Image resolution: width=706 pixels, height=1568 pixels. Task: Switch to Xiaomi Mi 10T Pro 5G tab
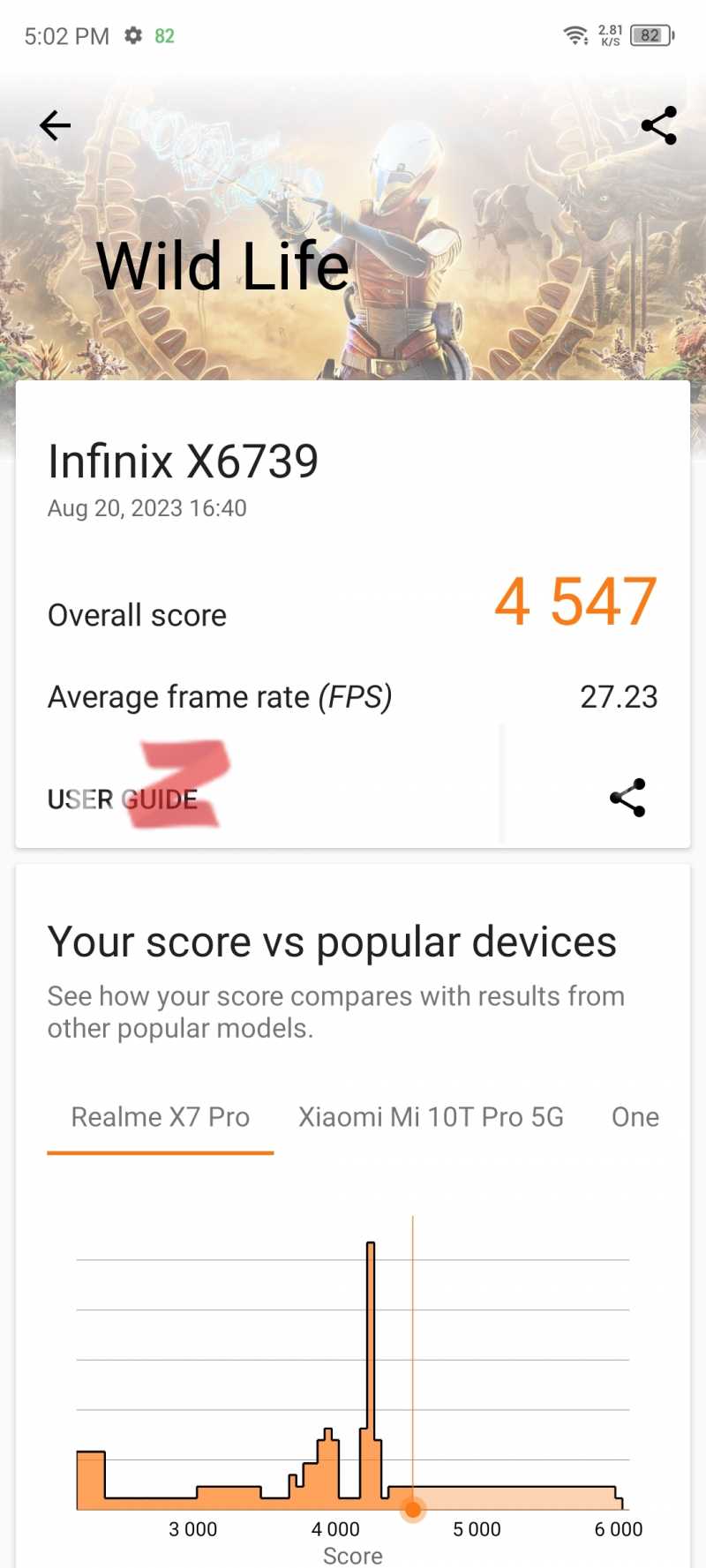click(431, 1117)
